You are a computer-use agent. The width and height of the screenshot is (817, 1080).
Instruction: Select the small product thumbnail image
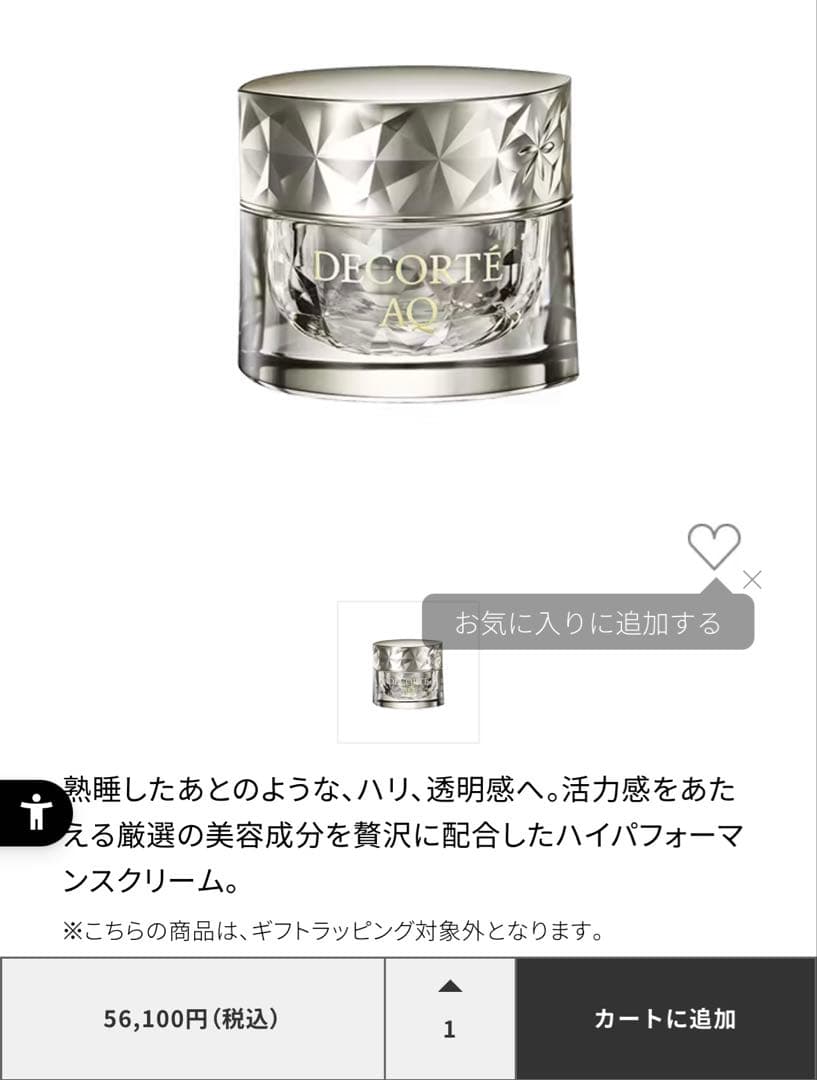pyautogui.click(x=407, y=672)
